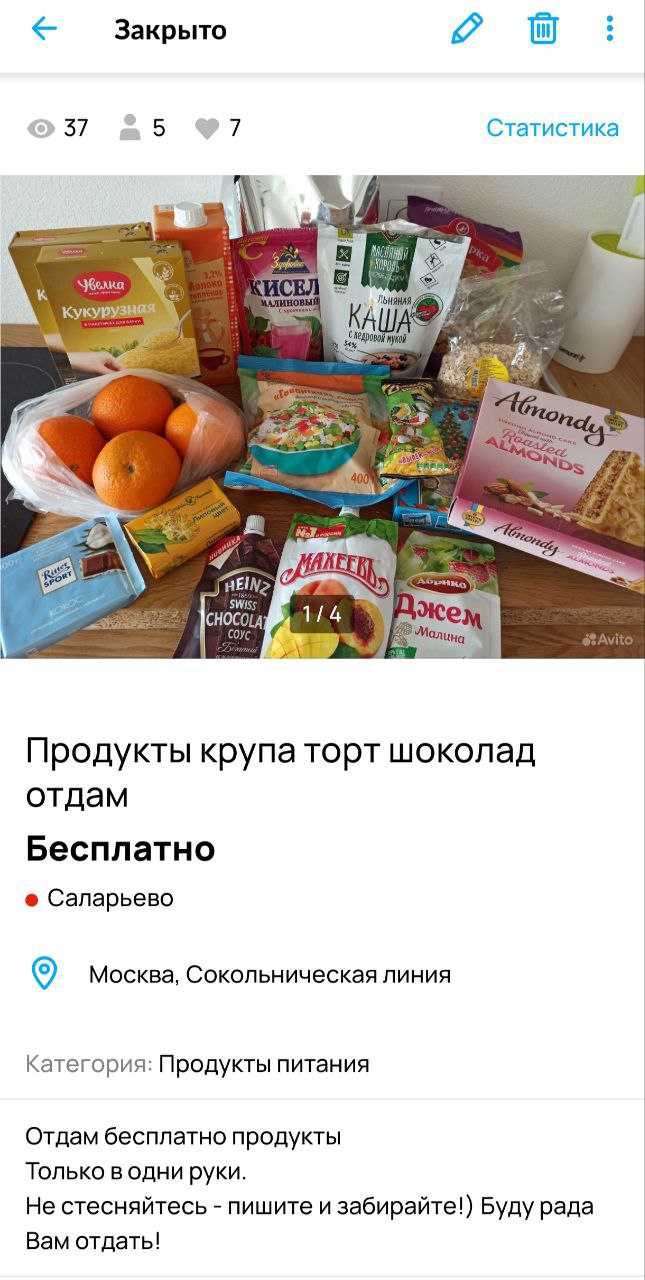This screenshot has height=1280, width=645.
Task: Delete the listing via trash icon
Action: pyautogui.click(x=542, y=29)
